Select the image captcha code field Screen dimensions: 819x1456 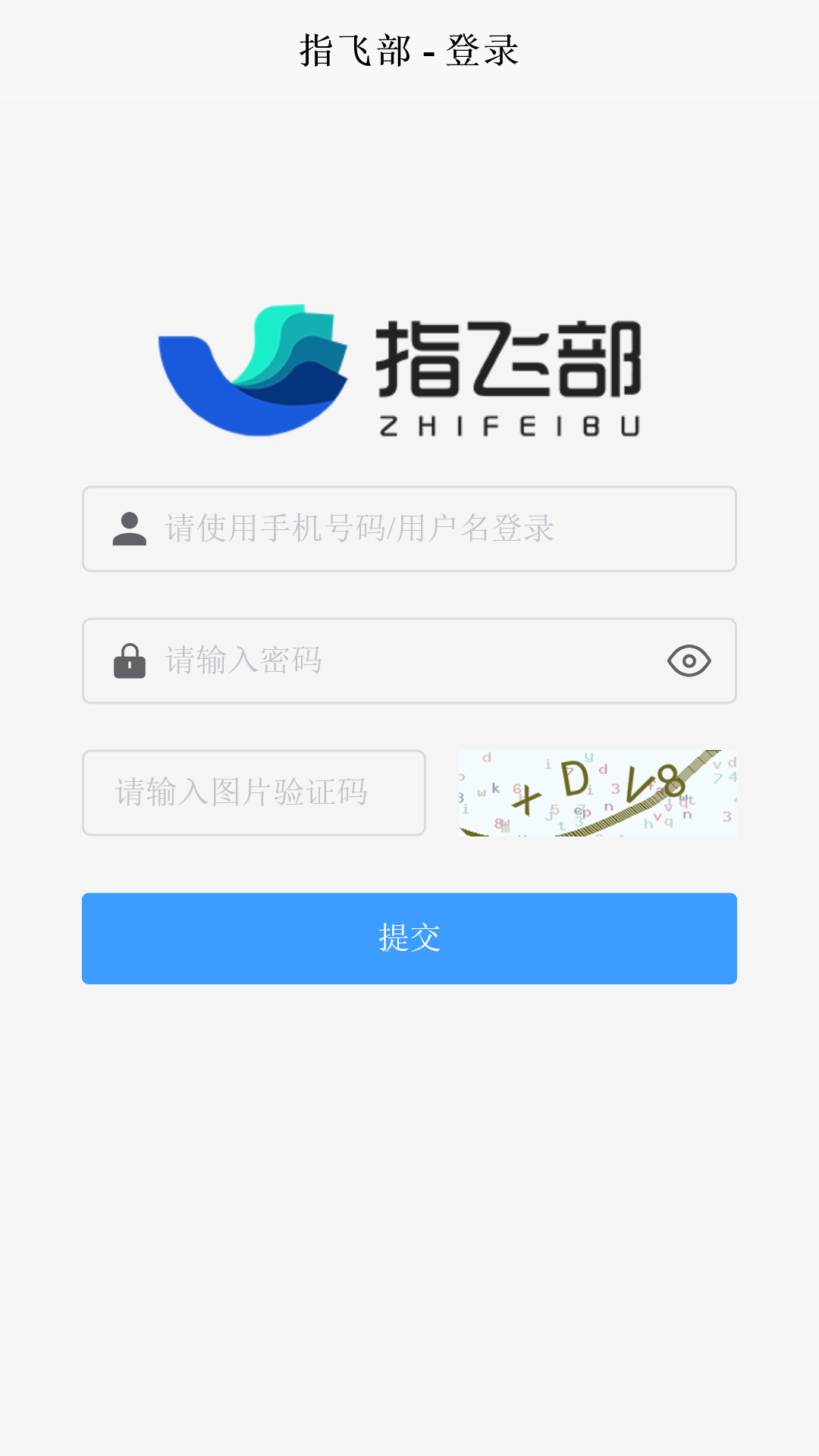click(254, 792)
